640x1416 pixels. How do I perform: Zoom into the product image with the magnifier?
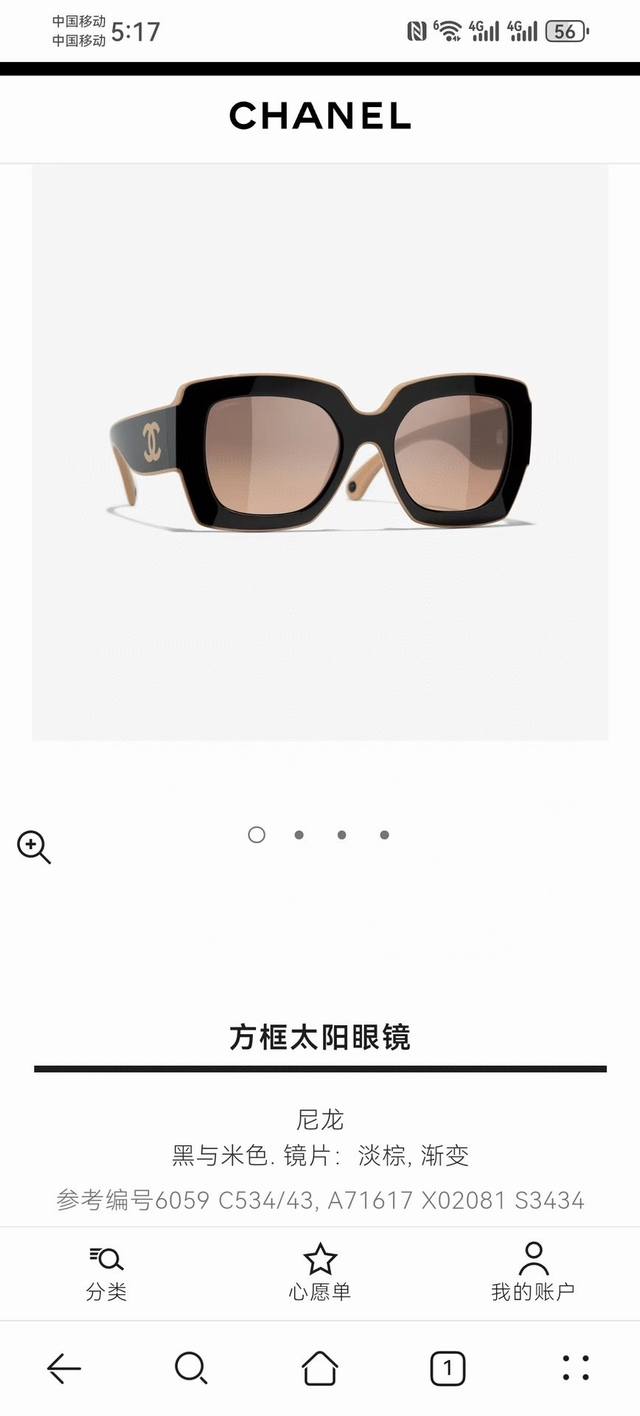click(x=33, y=847)
